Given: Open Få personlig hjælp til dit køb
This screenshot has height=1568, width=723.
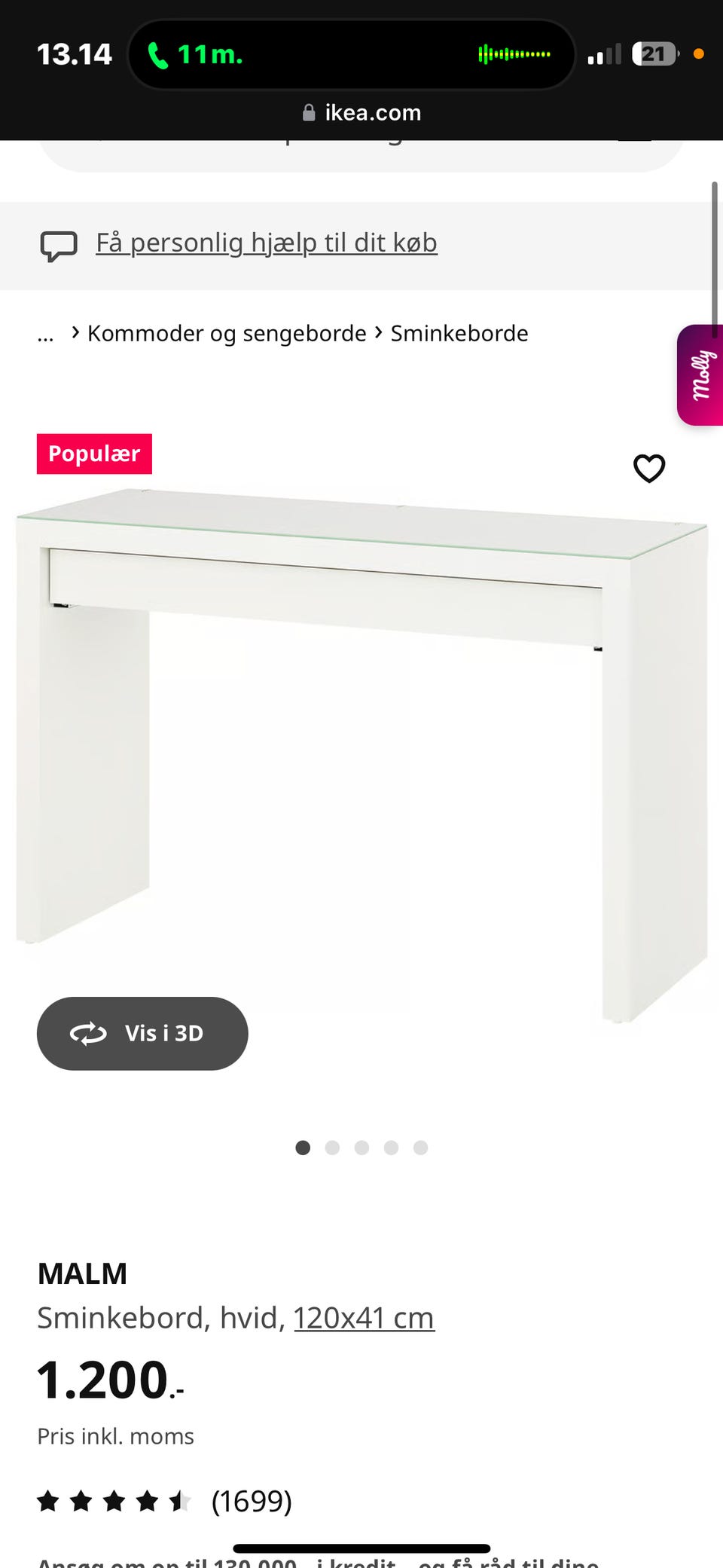Looking at the screenshot, I should click(x=267, y=243).
